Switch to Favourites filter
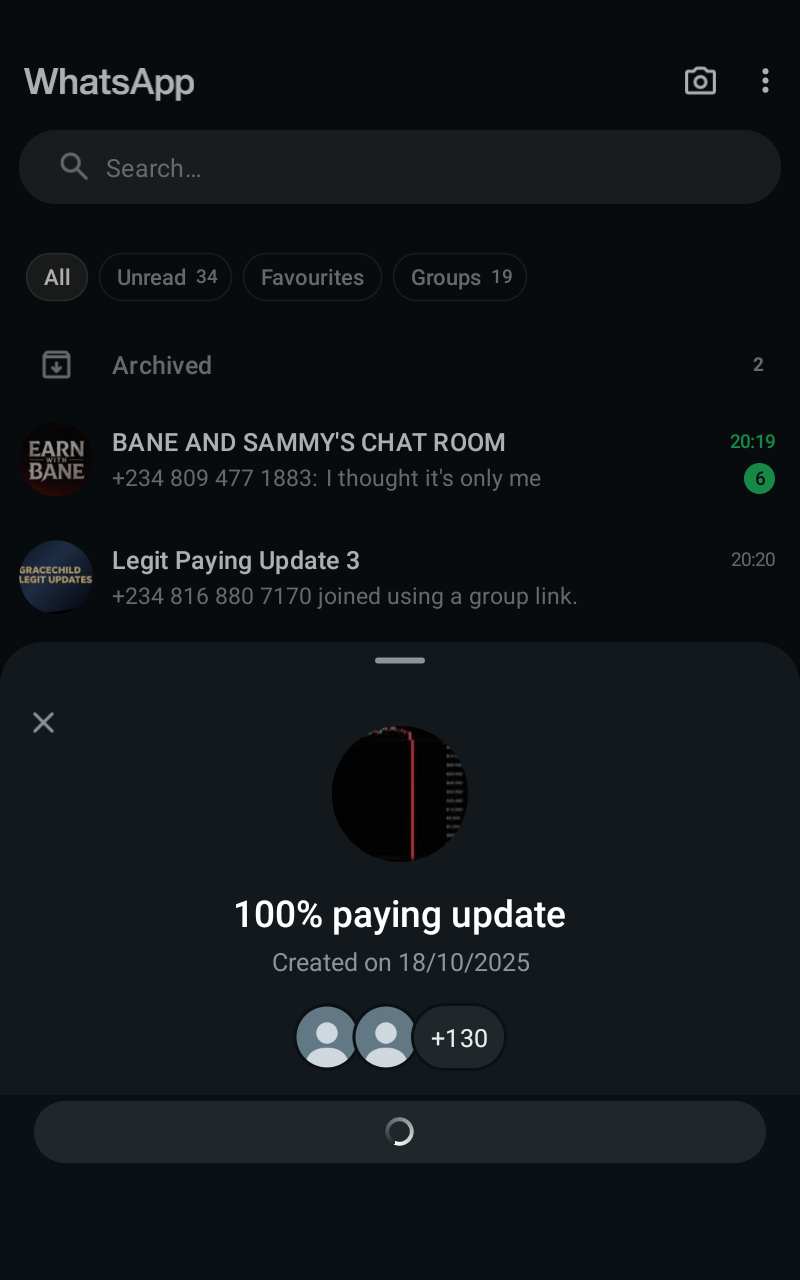This screenshot has height=1280, width=800. 312,277
